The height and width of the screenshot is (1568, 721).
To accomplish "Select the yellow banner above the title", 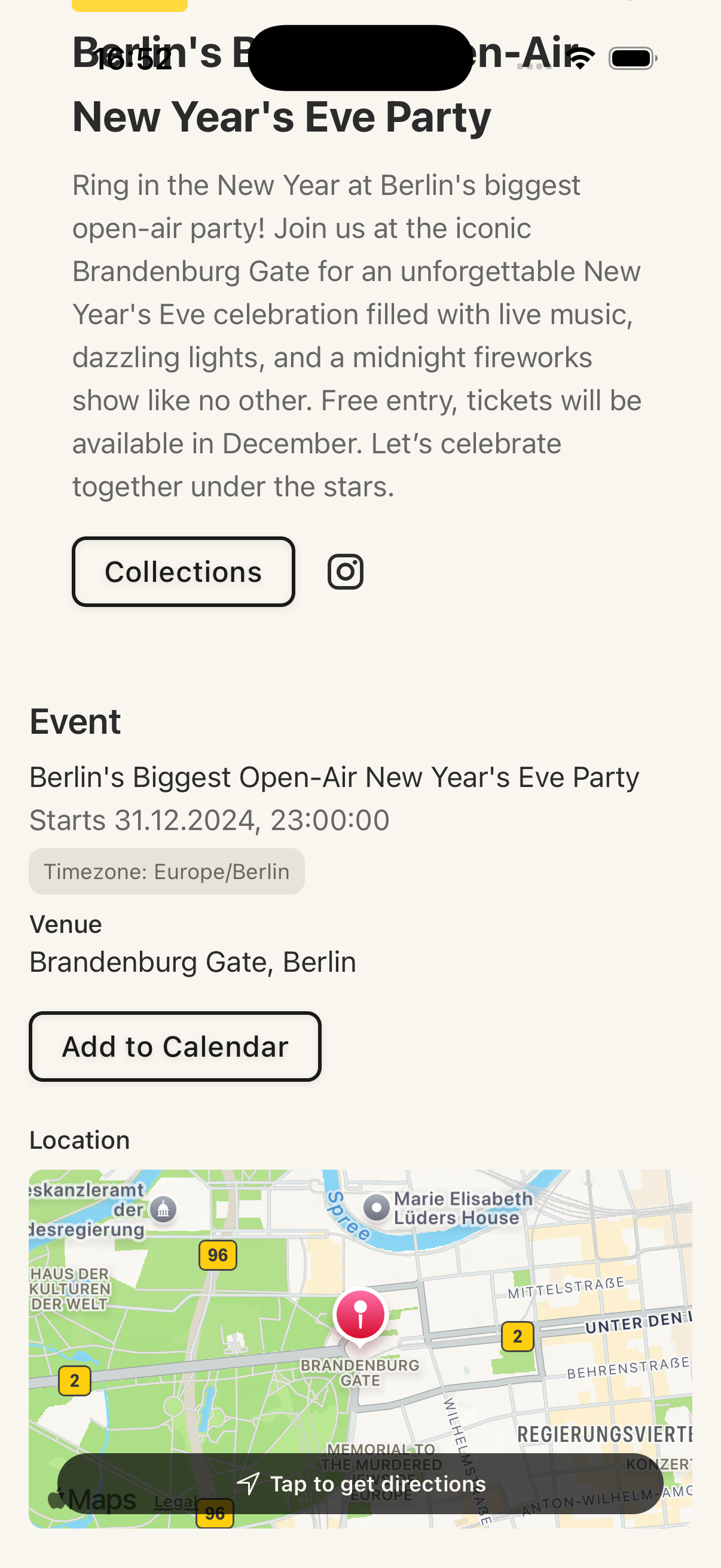I will (129, 5).
